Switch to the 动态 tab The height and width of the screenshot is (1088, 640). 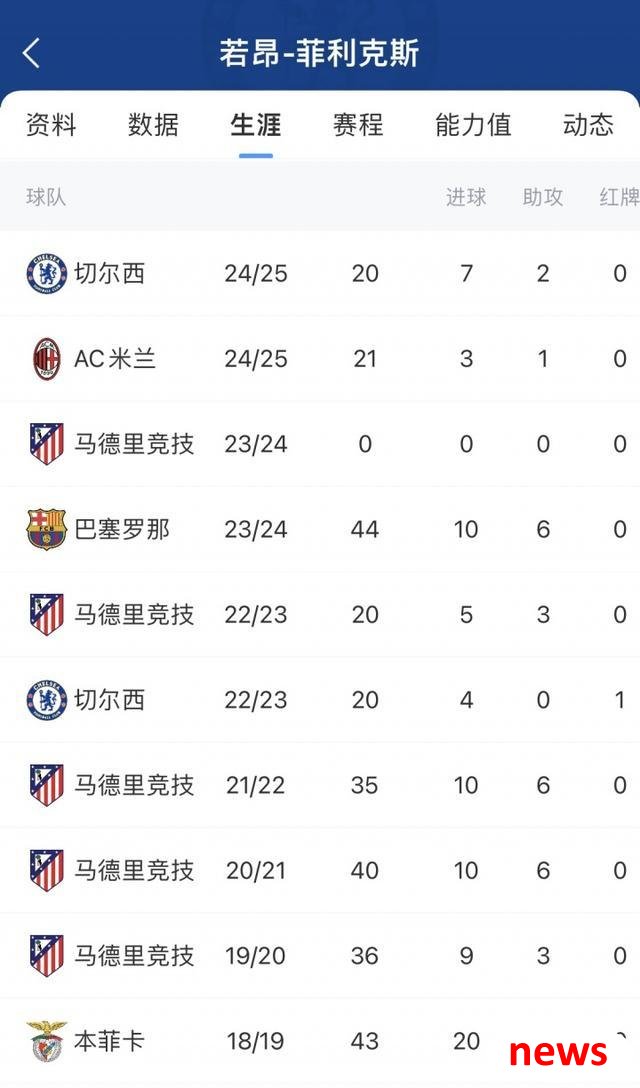pyautogui.click(x=588, y=125)
